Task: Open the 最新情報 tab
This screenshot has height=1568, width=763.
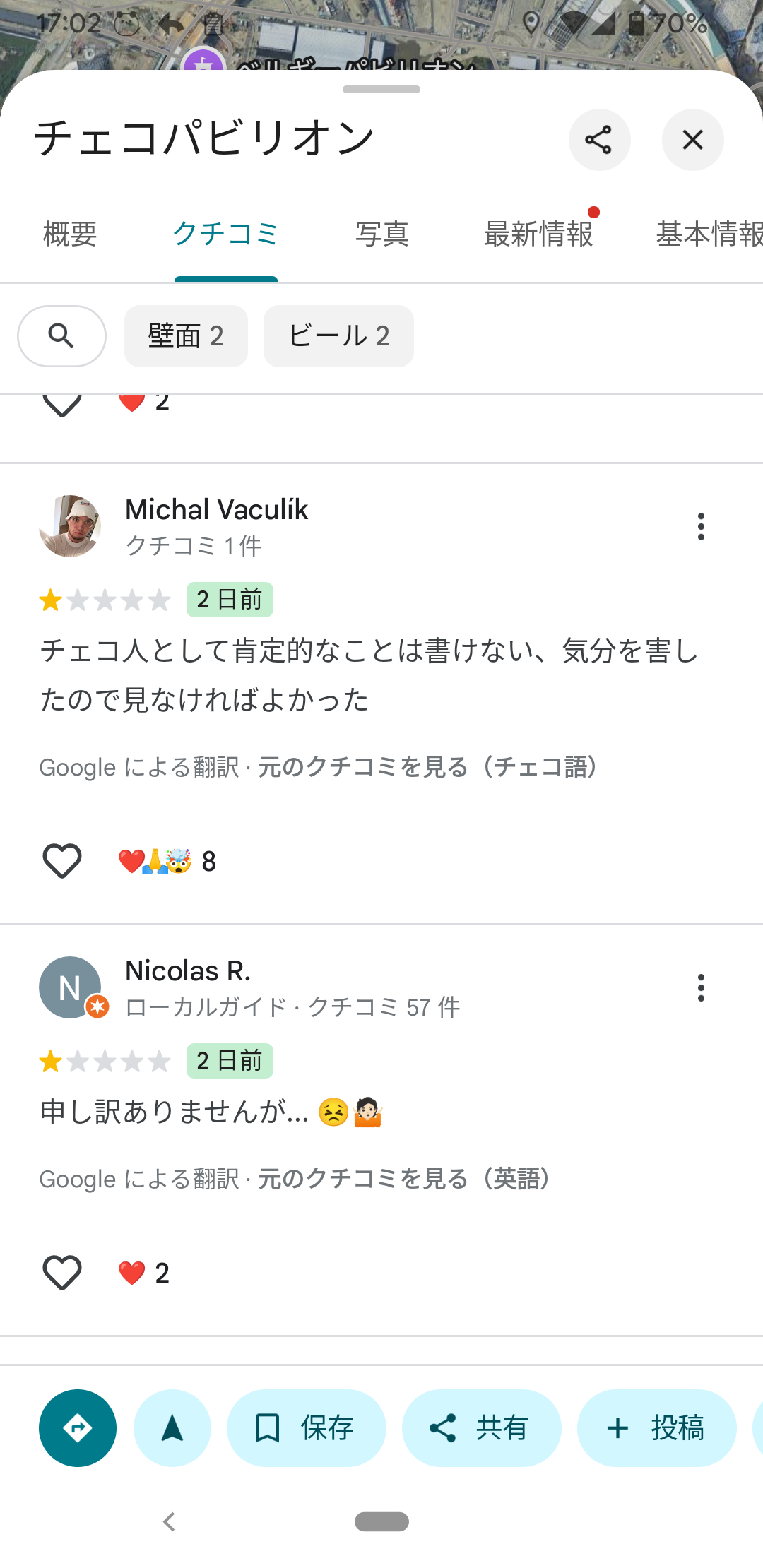Action: [538, 234]
